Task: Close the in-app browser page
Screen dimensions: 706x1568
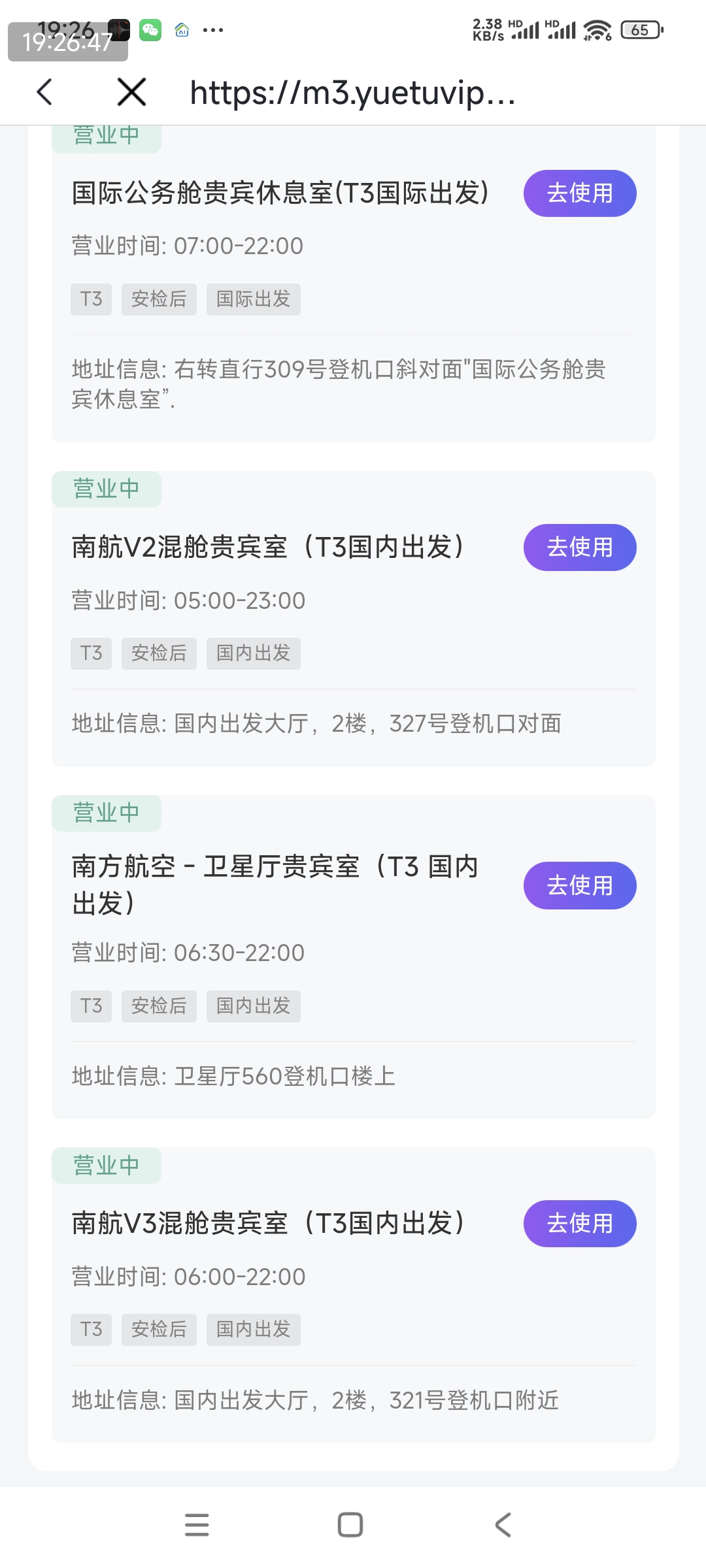Action: tap(131, 92)
